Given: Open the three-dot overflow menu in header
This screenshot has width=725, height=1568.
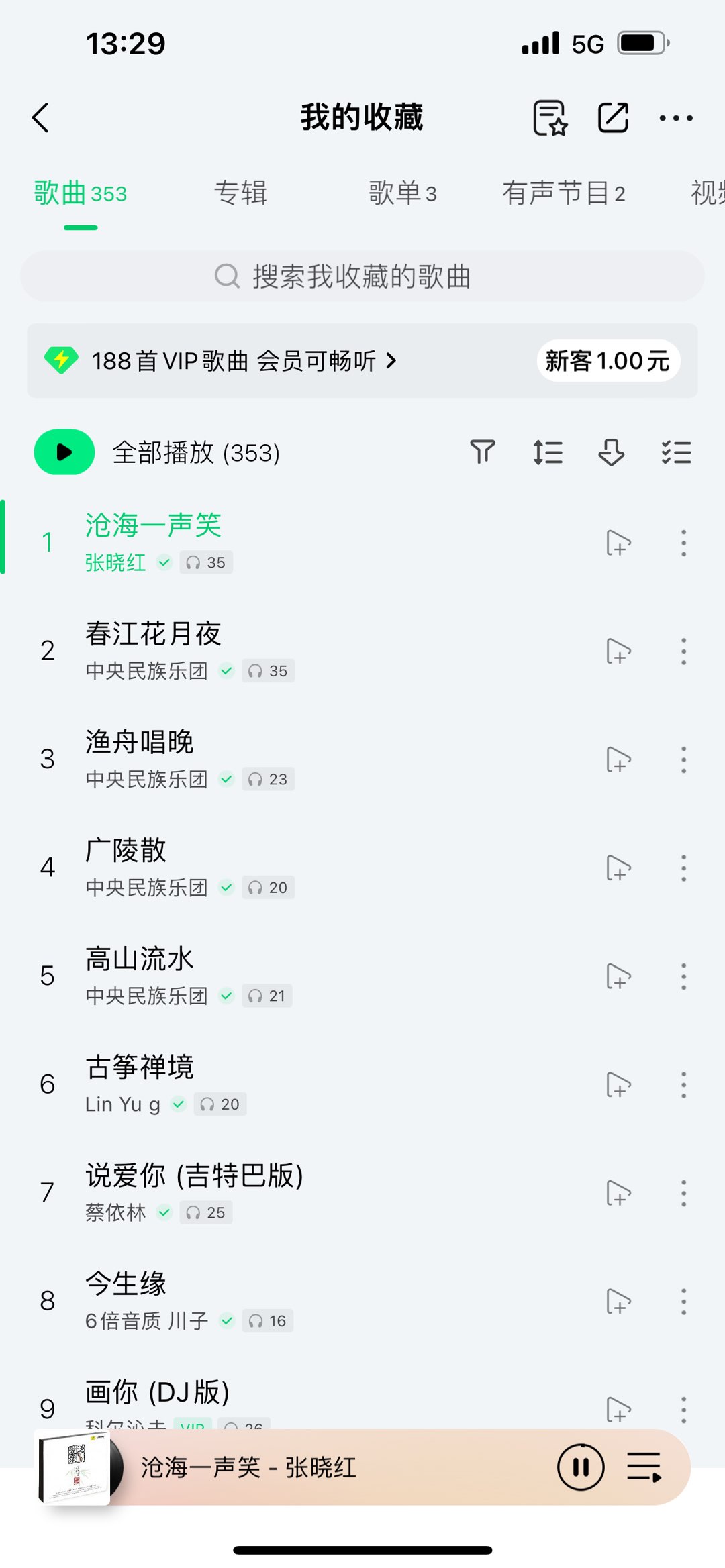Looking at the screenshot, I should pos(675,118).
